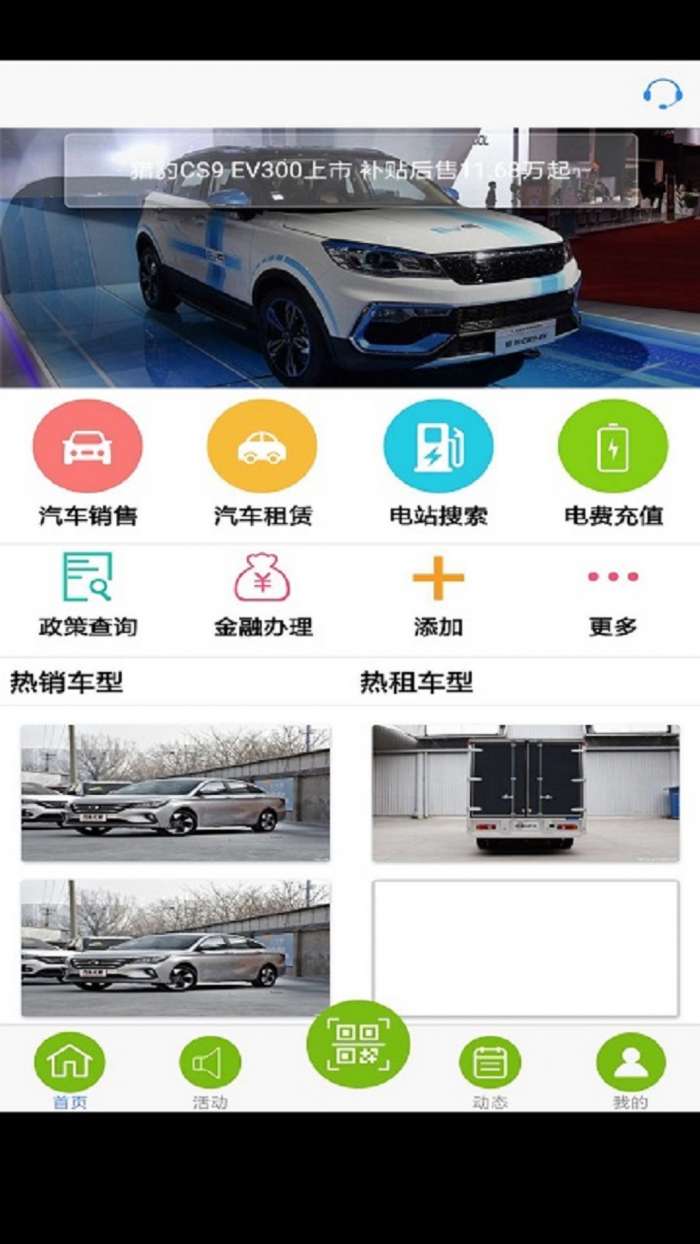
Task: Switch to the 首页 tab
Action: pyautogui.click(x=69, y=1068)
